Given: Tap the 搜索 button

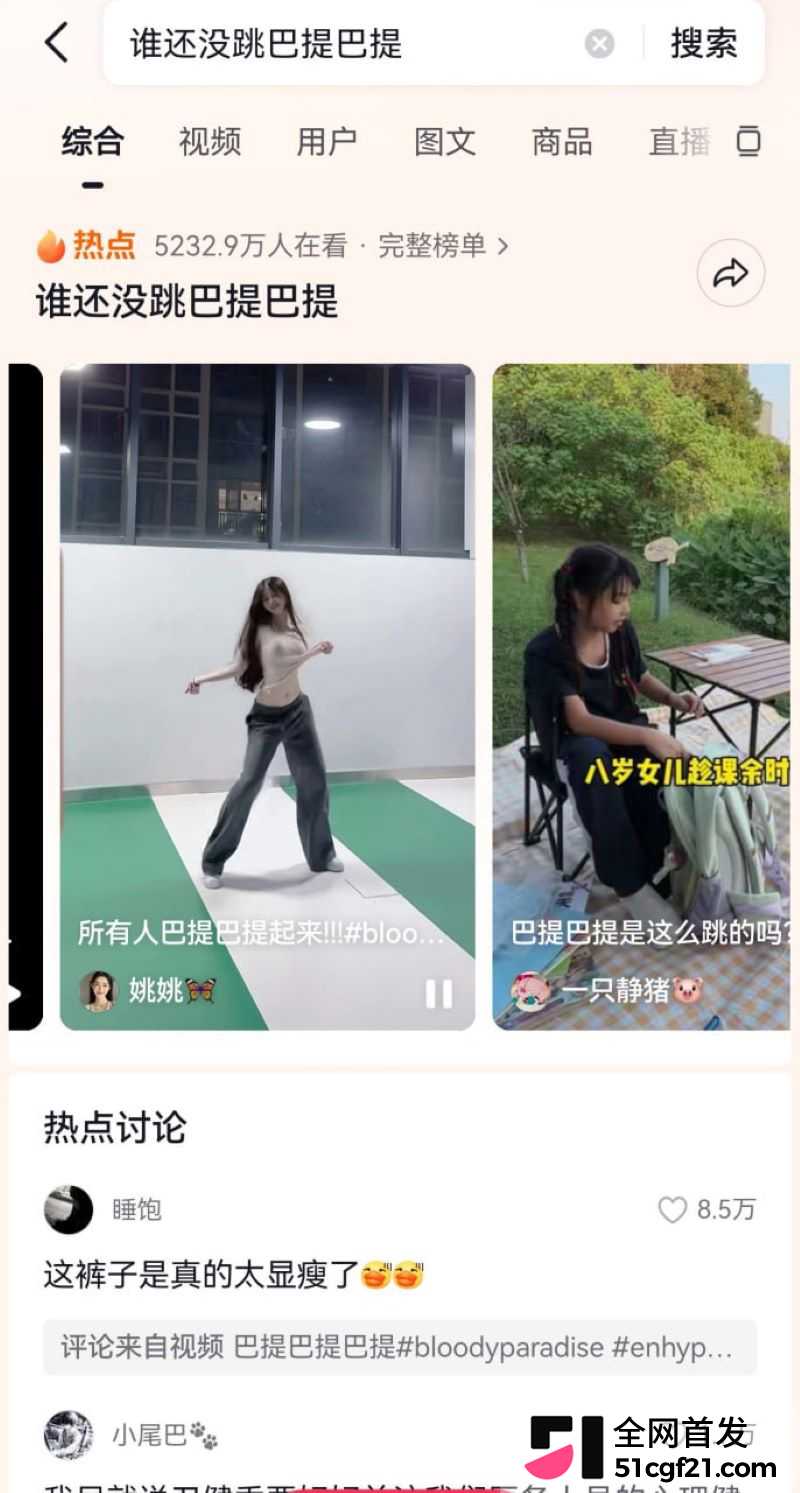Looking at the screenshot, I should pos(704,44).
